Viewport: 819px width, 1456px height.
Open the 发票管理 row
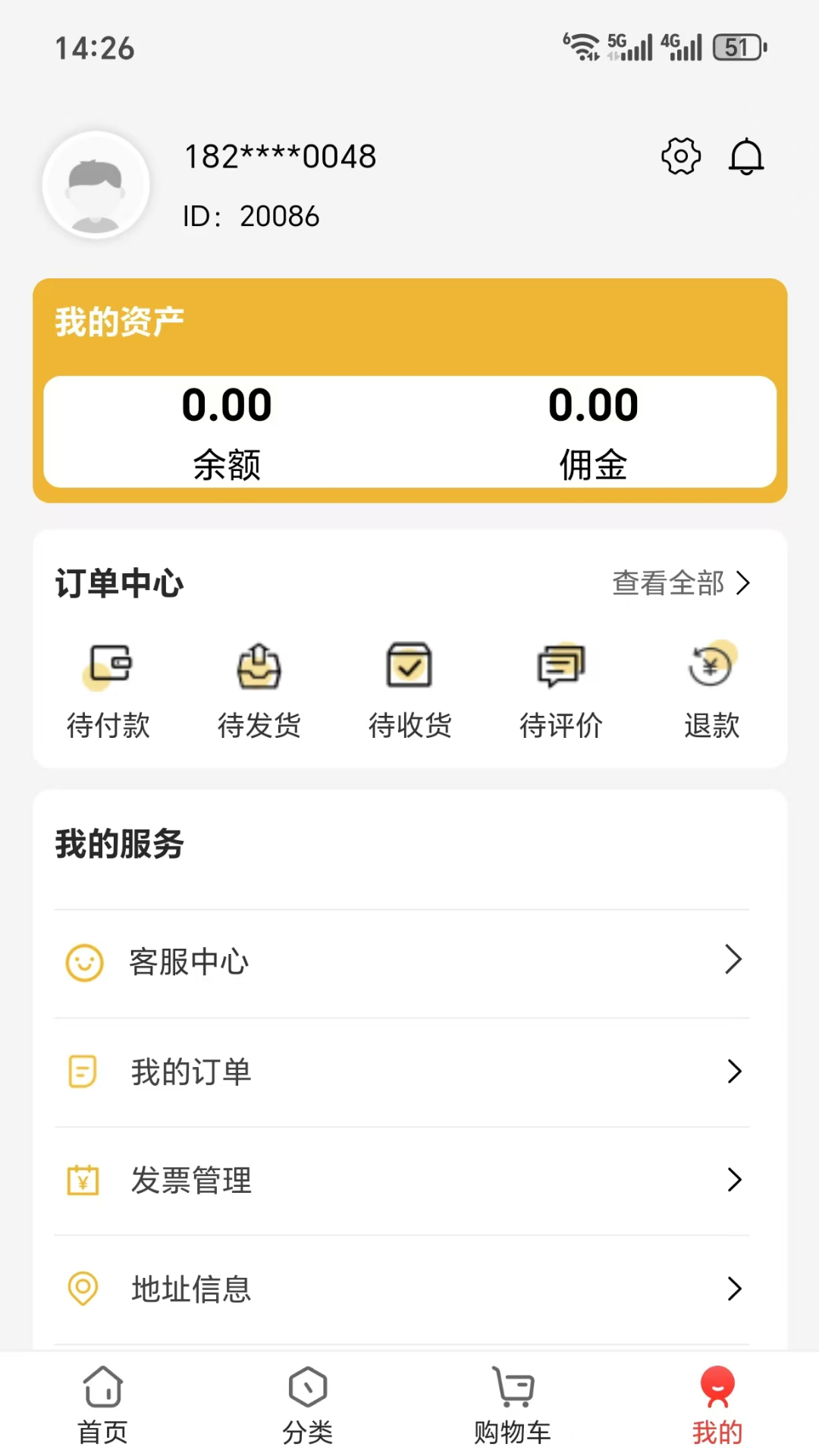pos(402,1180)
